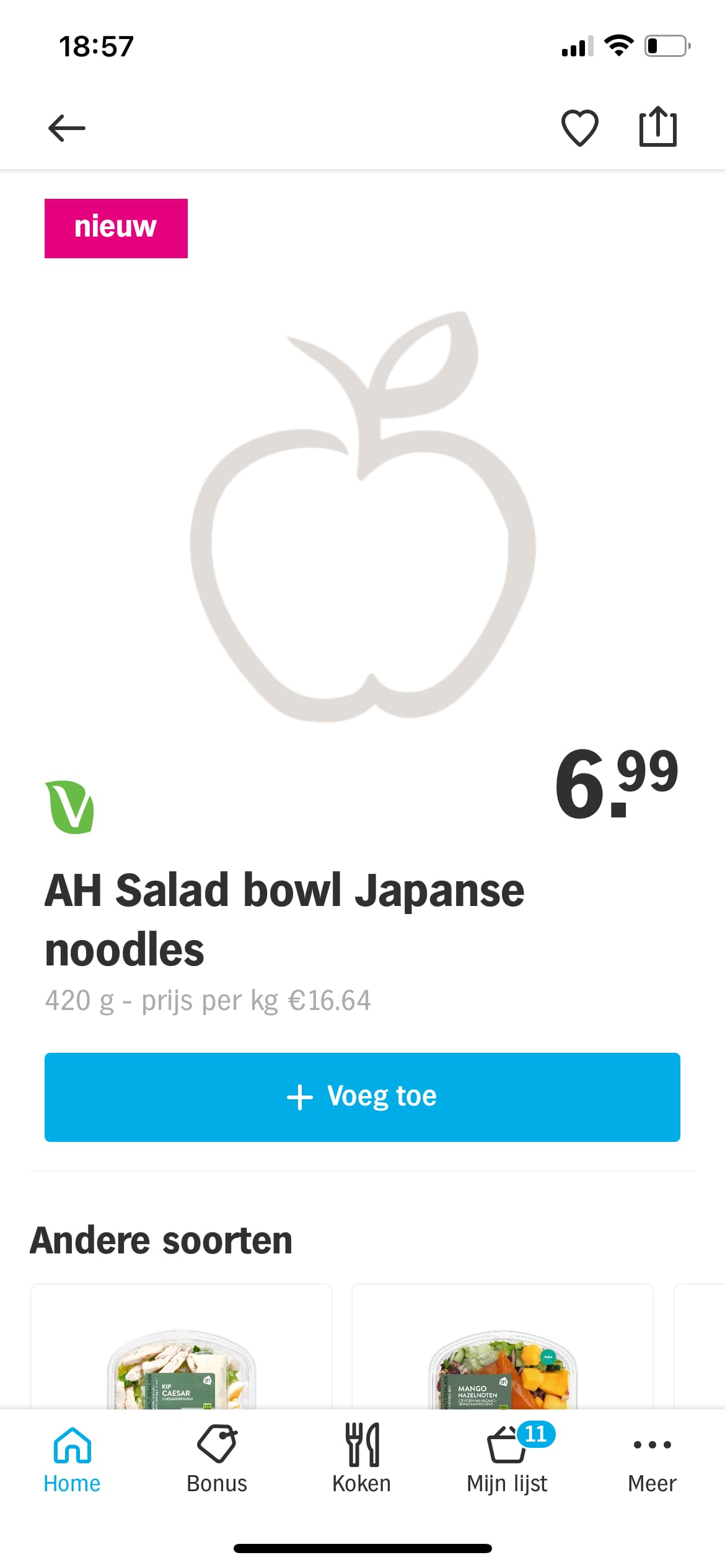Go back using the arrow icon
This screenshot has width=725, height=1568.
pos(67,128)
